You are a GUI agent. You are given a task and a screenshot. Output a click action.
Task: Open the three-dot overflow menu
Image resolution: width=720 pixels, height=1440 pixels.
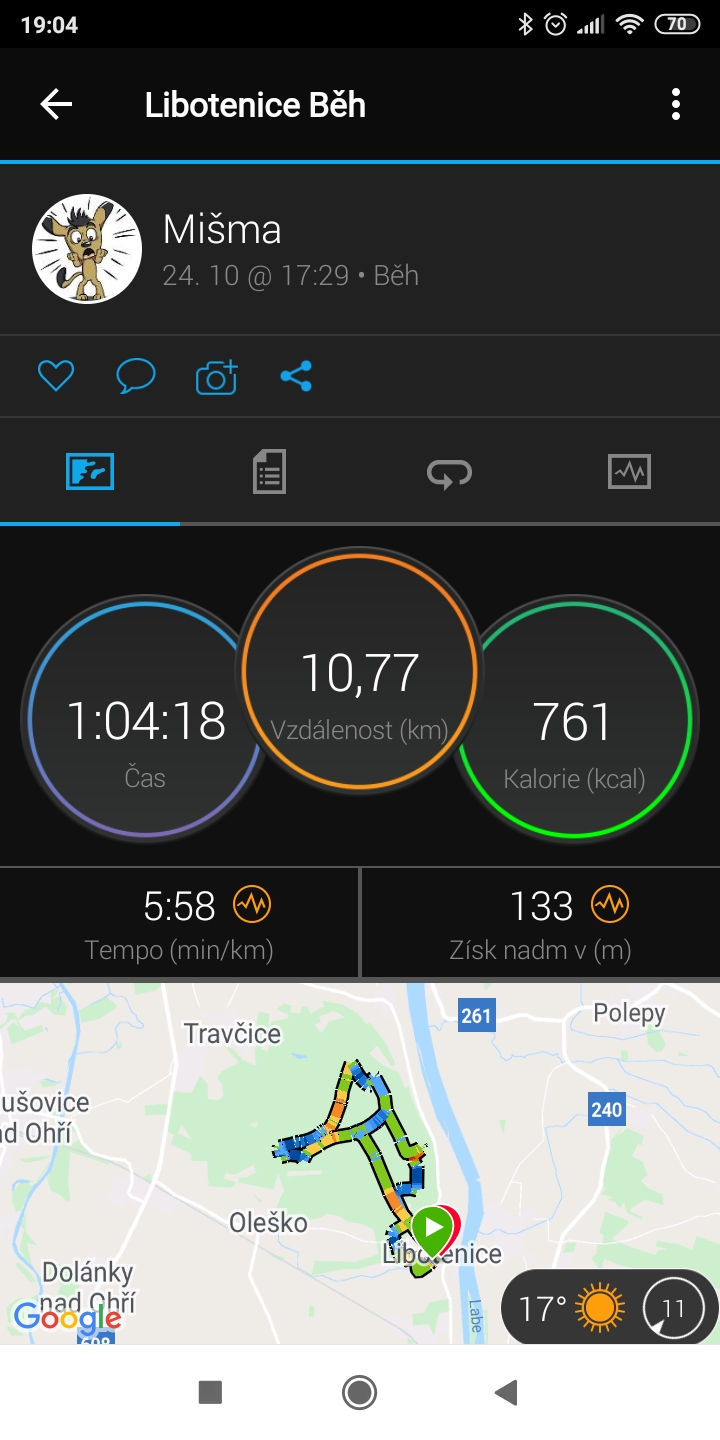pyautogui.click(x=676, y=105)
